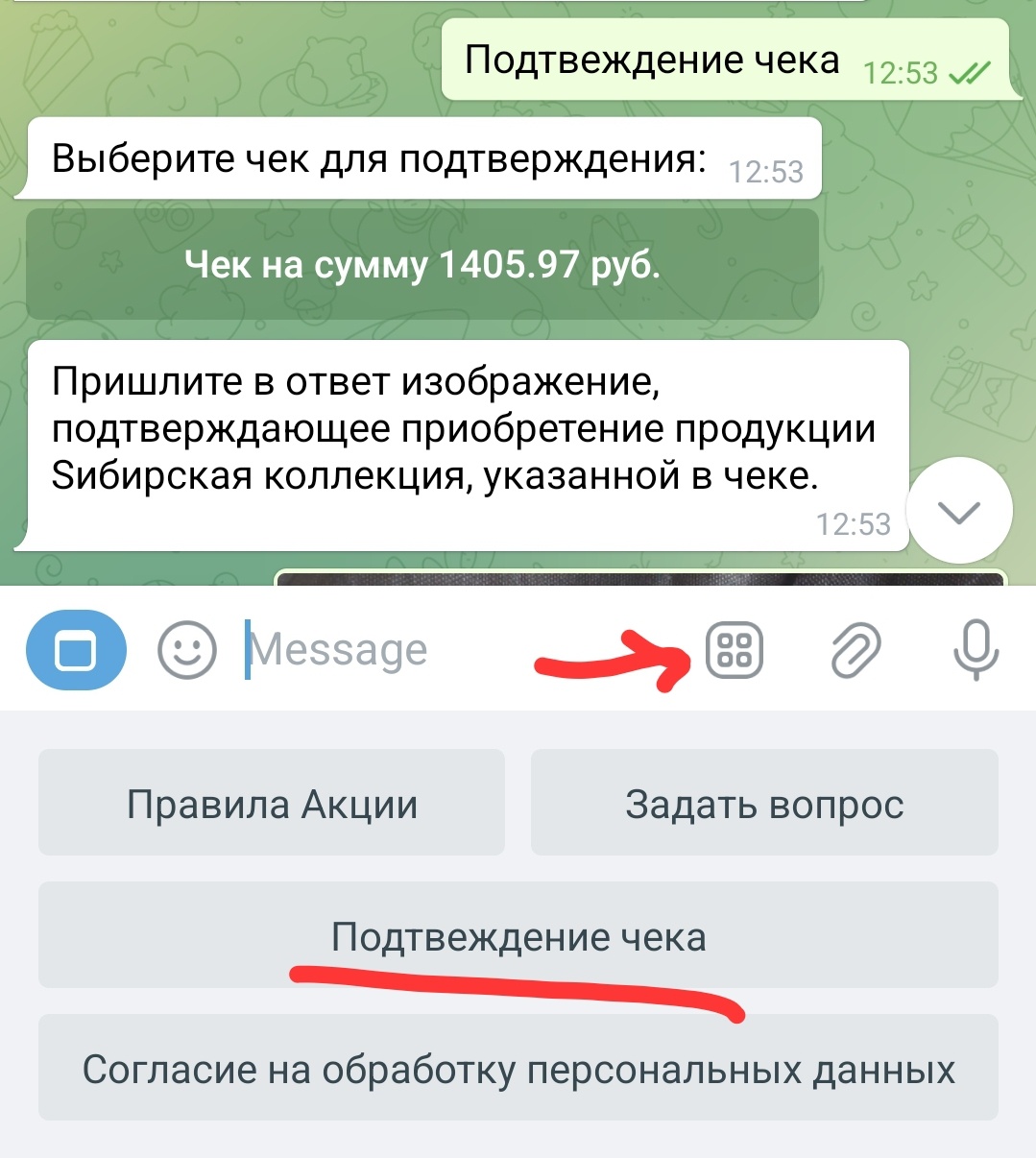Toggle the bot keyboard icon
Image resolution: width=1036 pixels, height=1158 pixels.
point(735,650)
